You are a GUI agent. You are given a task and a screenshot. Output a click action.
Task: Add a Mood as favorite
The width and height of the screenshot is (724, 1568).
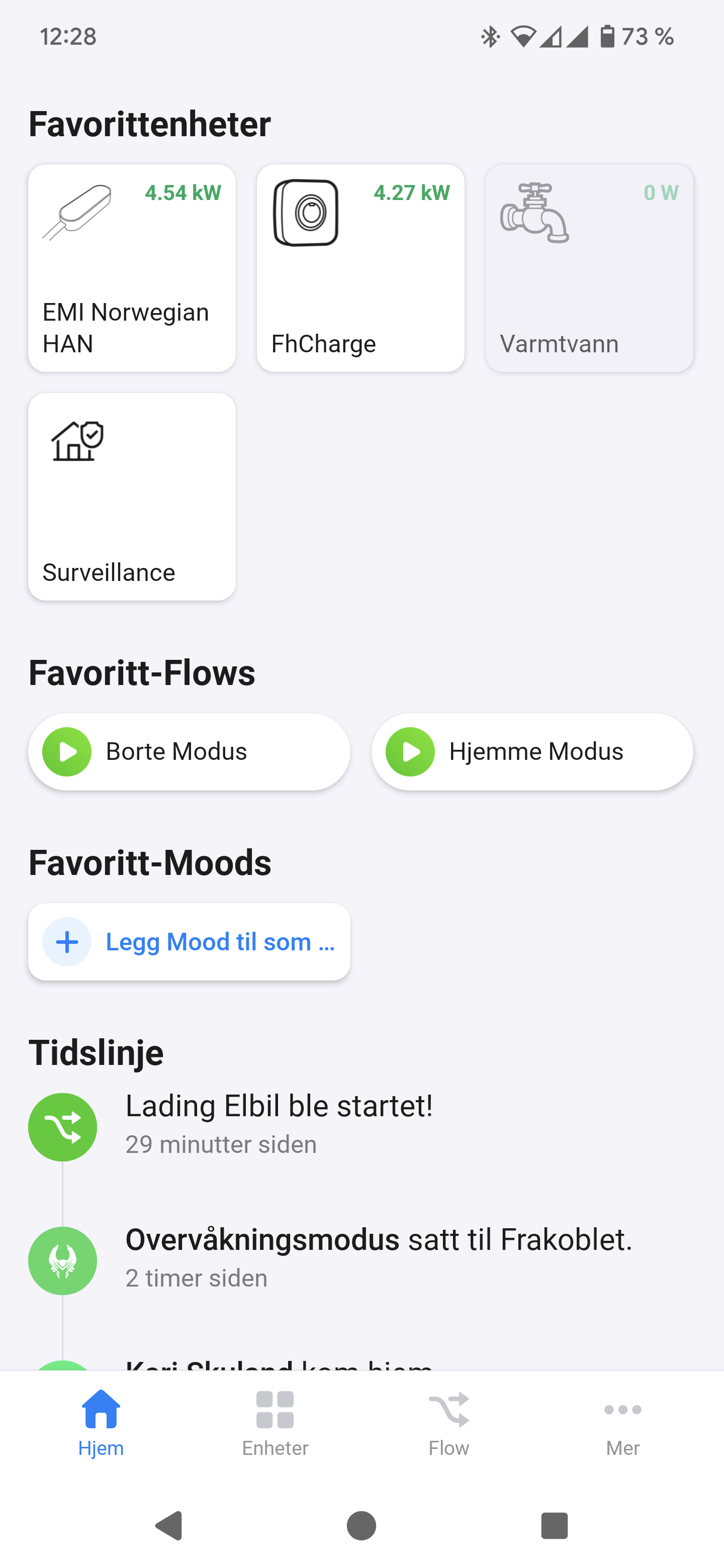pos(189,942)
